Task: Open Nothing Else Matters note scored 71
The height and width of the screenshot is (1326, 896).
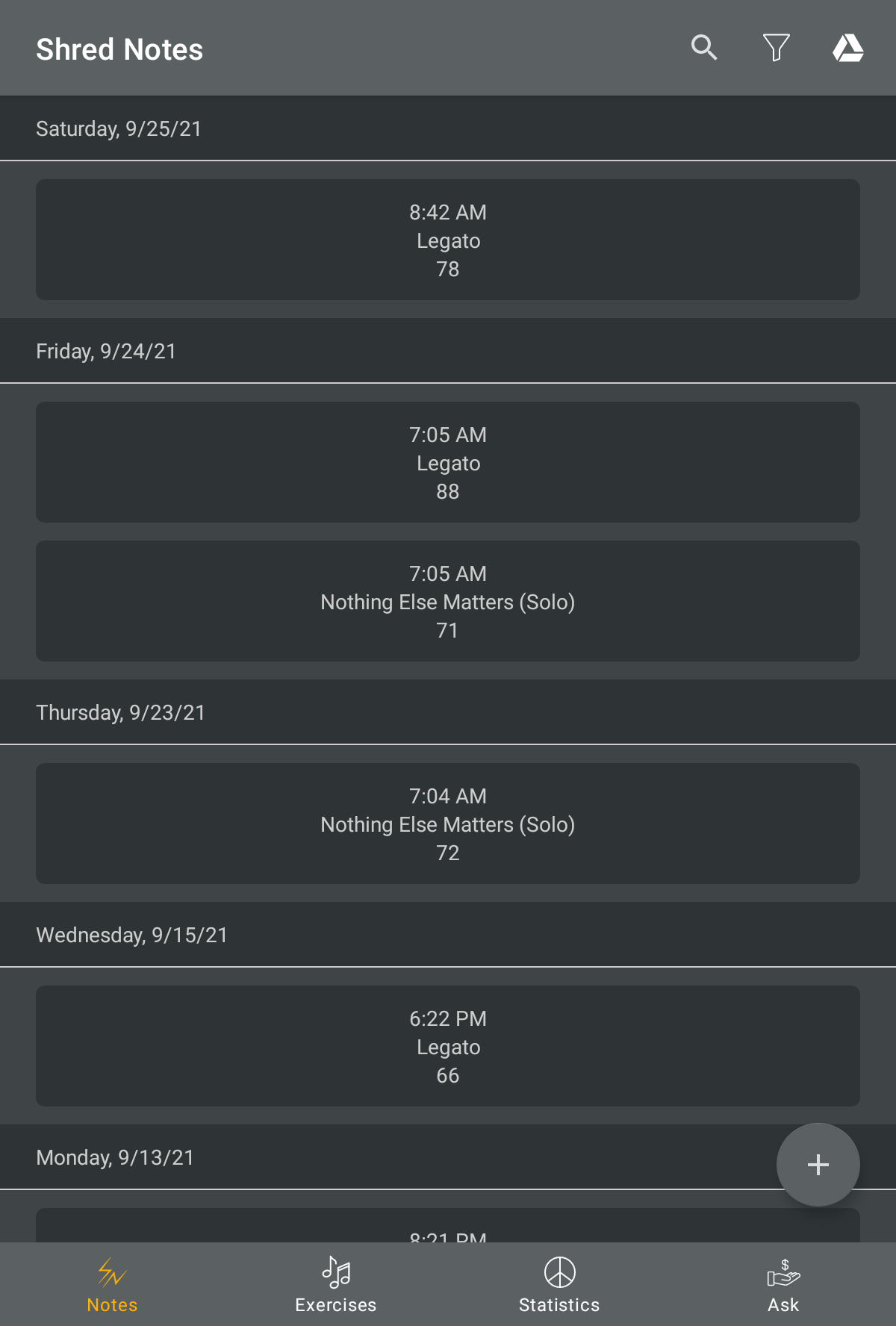Action: coord(448,601)
